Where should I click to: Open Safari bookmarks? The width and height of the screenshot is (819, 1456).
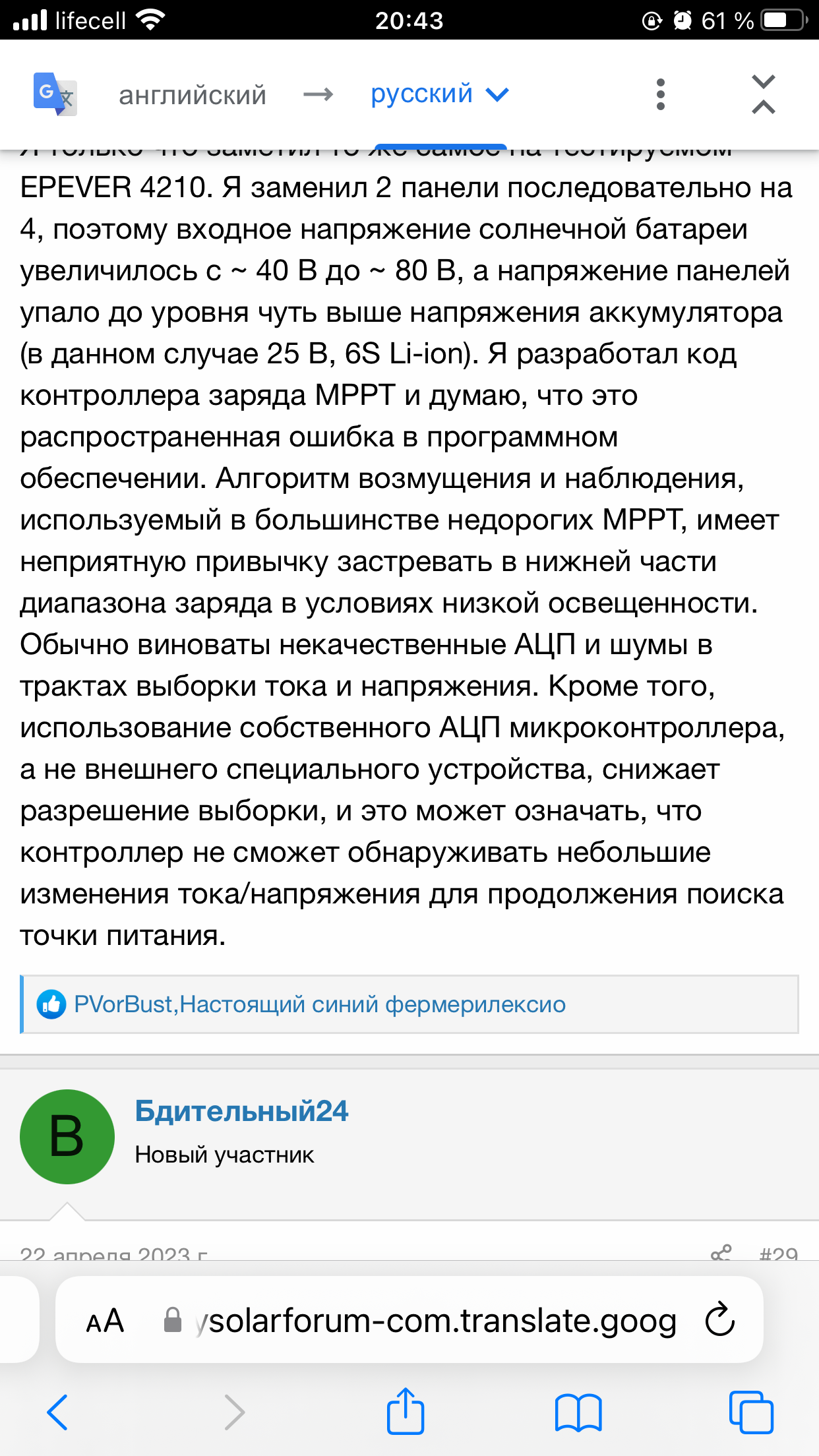[x=578, y=1412]
